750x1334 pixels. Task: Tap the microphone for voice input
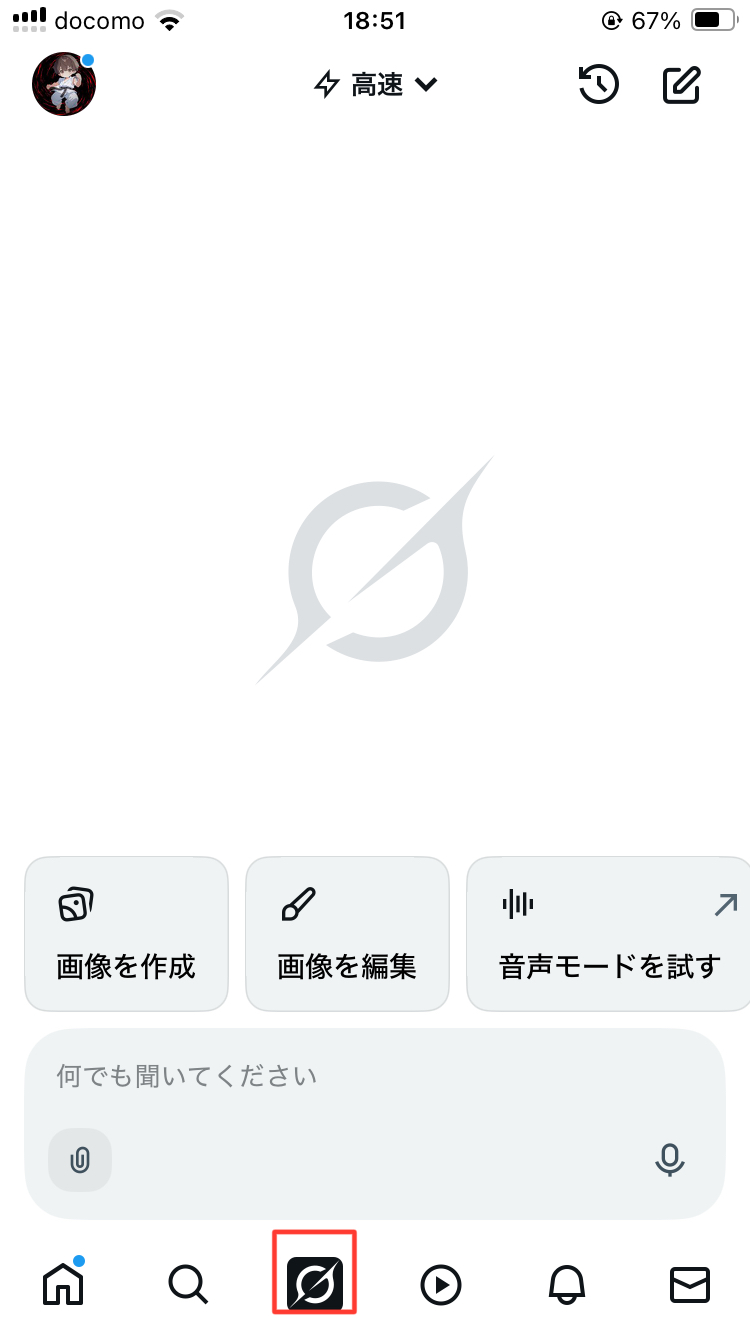pos(669,1160)
